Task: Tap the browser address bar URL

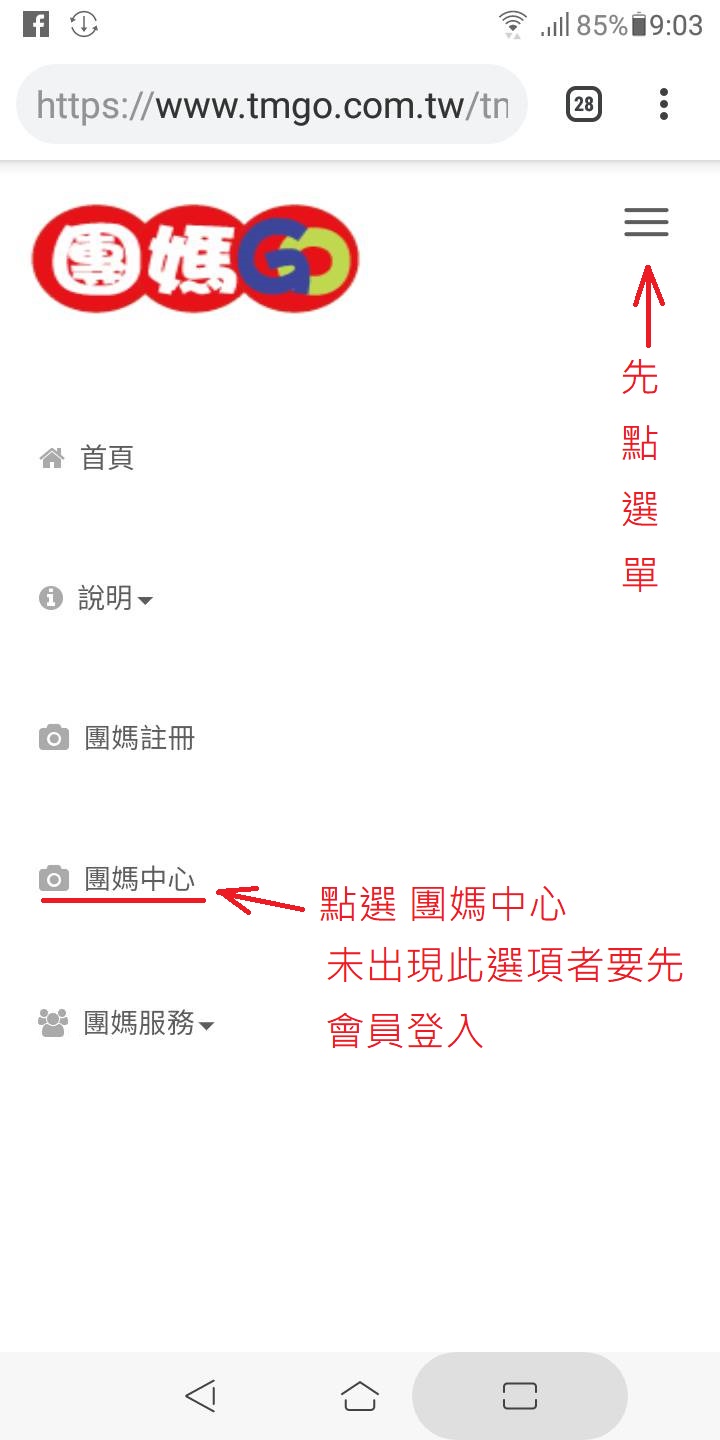Action: tap(272, 105)
